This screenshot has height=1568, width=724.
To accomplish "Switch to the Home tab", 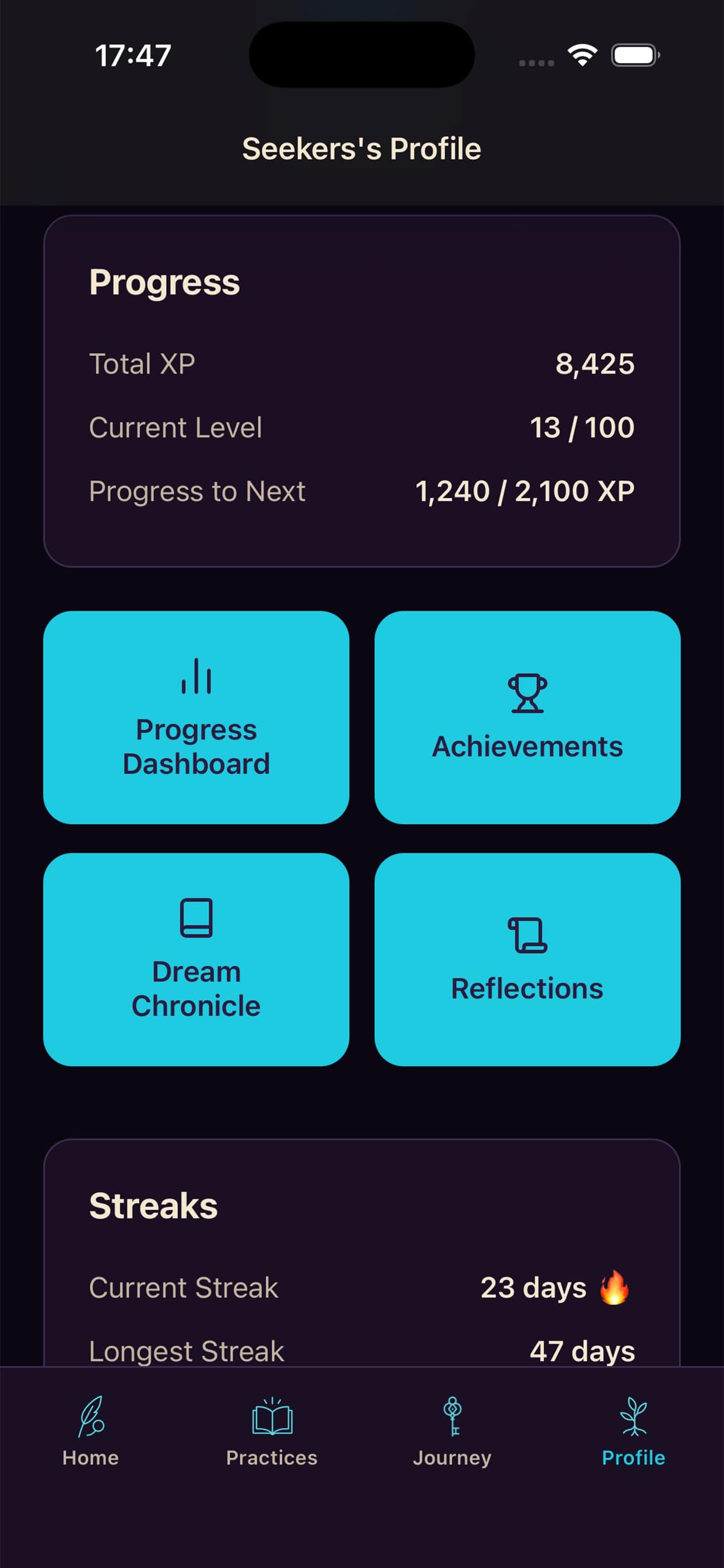I will 91,1431.
